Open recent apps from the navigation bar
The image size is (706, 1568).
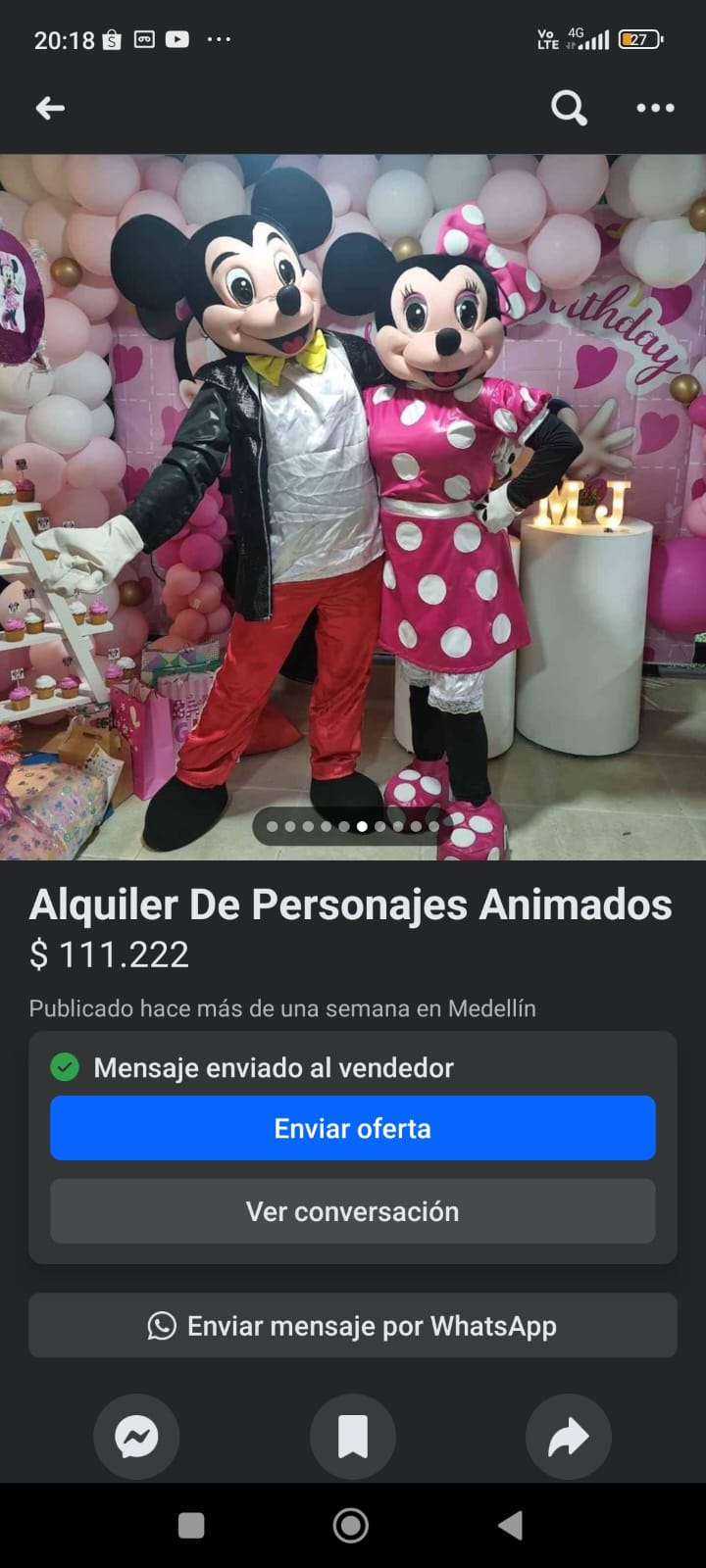pyautogui.click(x=191, y=1525)
